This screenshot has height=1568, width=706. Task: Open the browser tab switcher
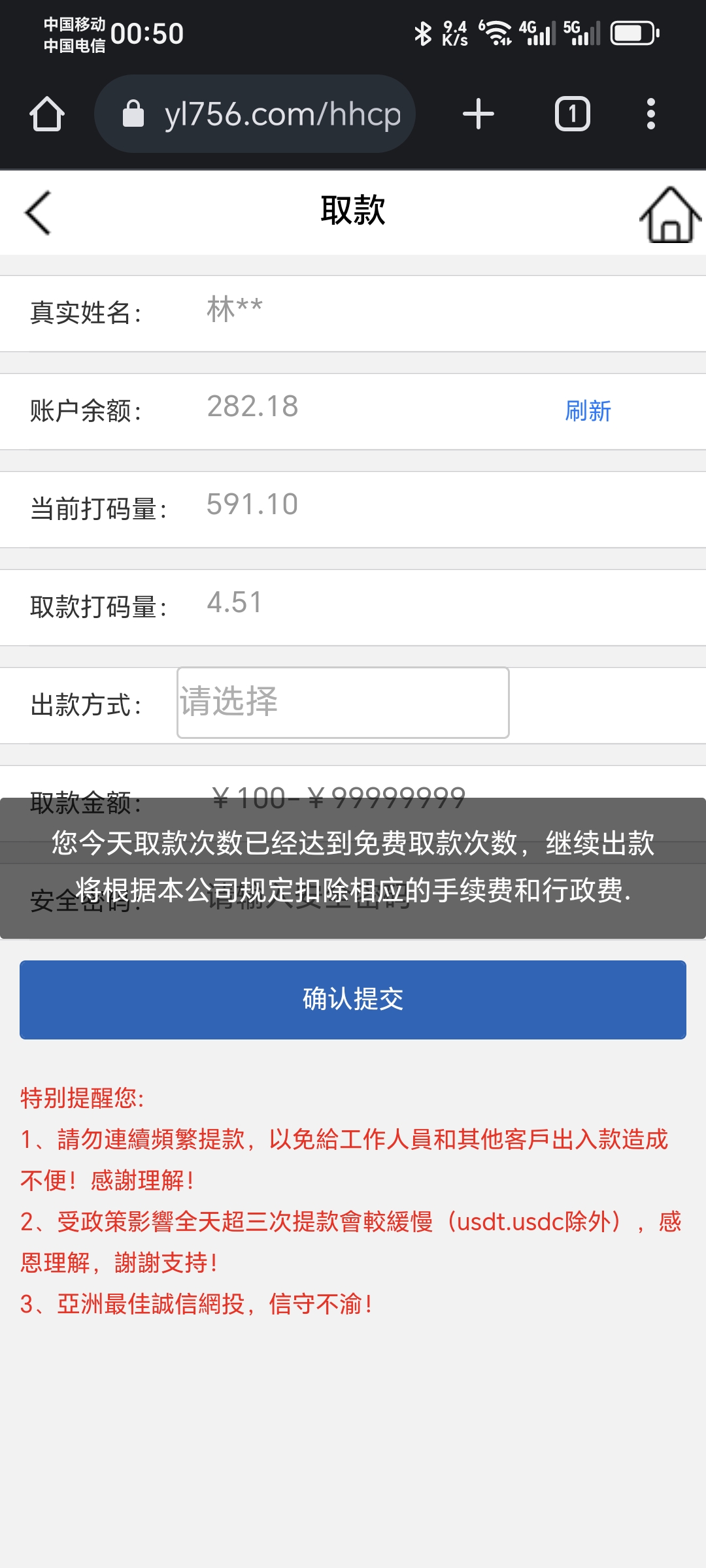pyautogui.click(x=572, y=112)
